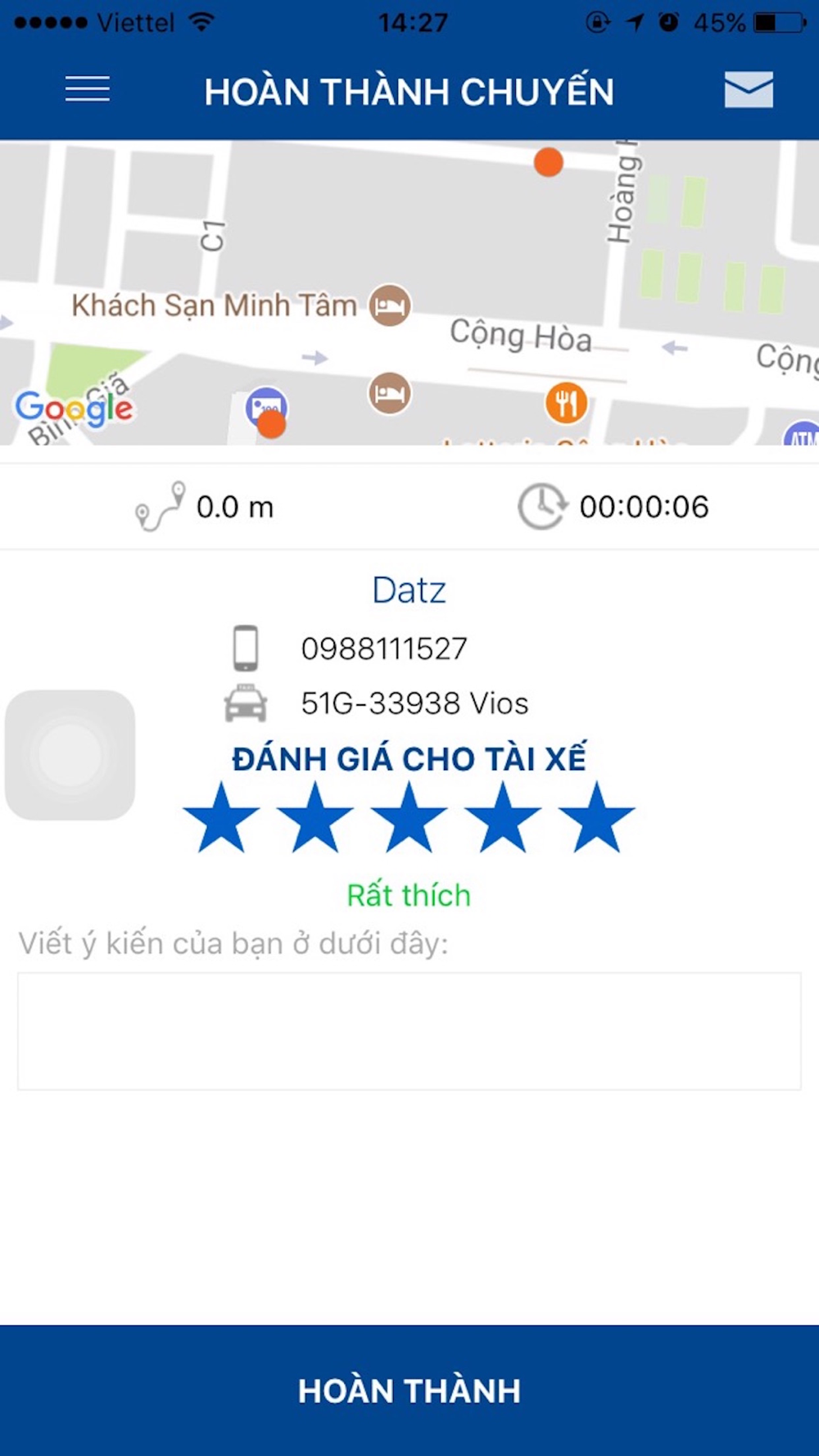Open the hamburger drawer menu
This screenshot has height=1456, width=819.
tap(88, 89)
